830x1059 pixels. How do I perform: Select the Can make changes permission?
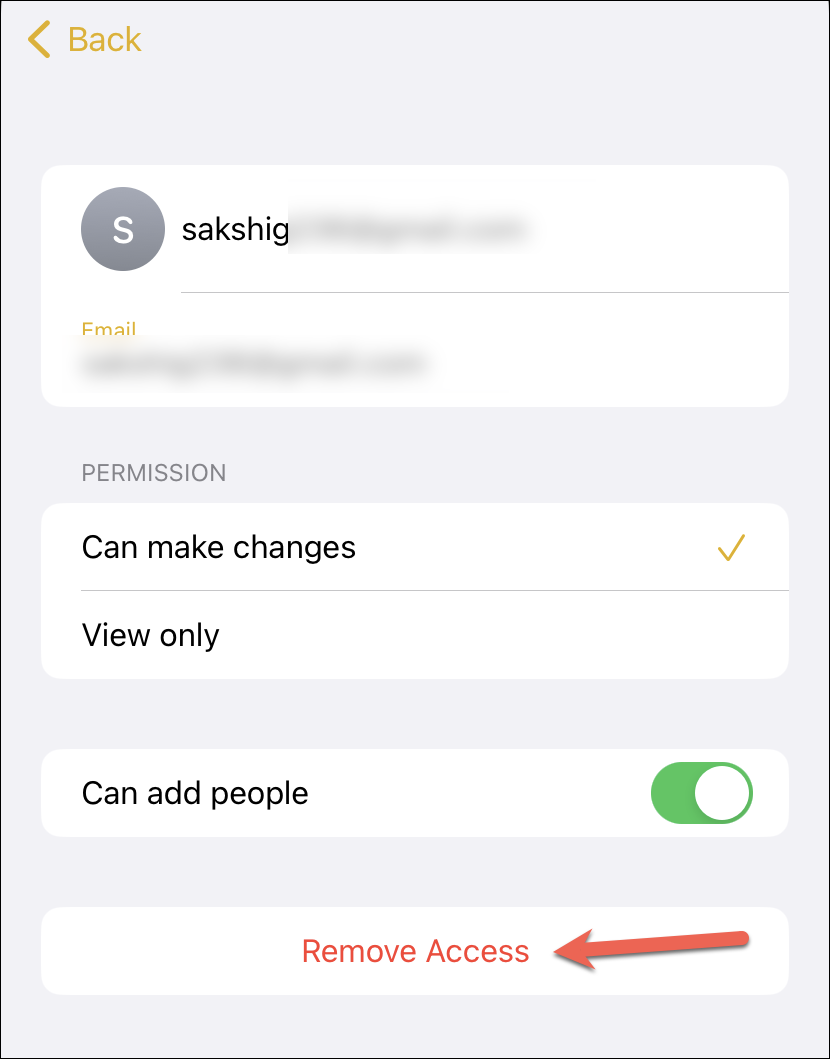coord(415,547)
